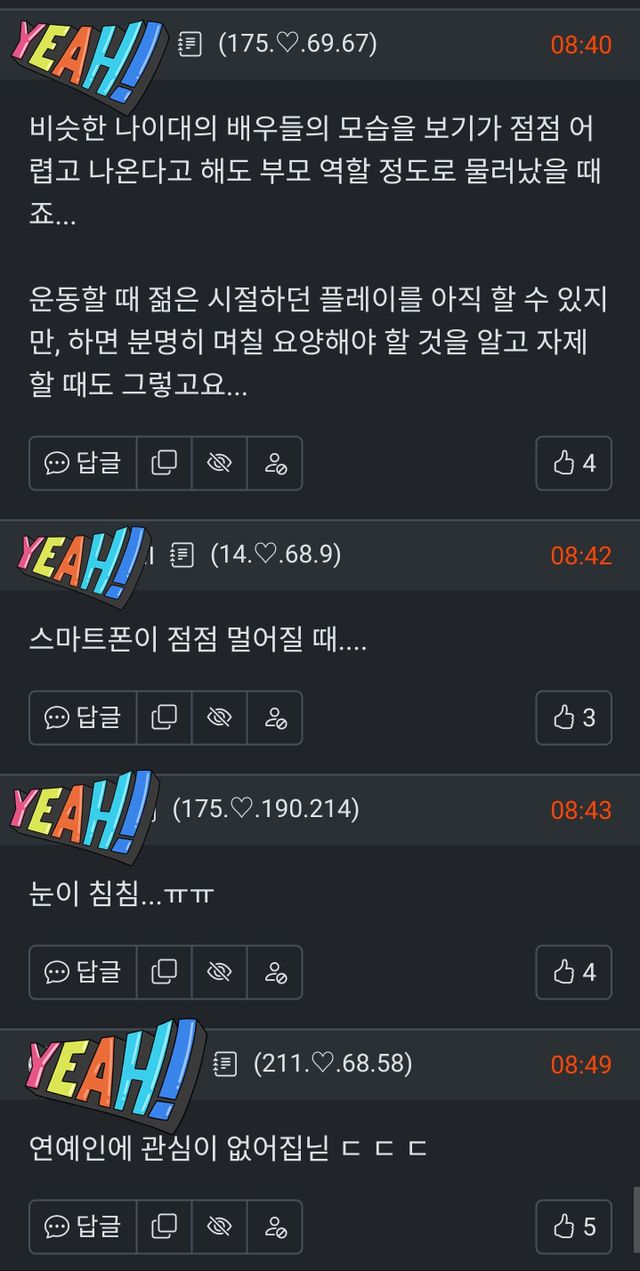This screenshot has width=640, height=1271.
Task: Copy the 08:40 comment text
Action: tap(164, 463)
